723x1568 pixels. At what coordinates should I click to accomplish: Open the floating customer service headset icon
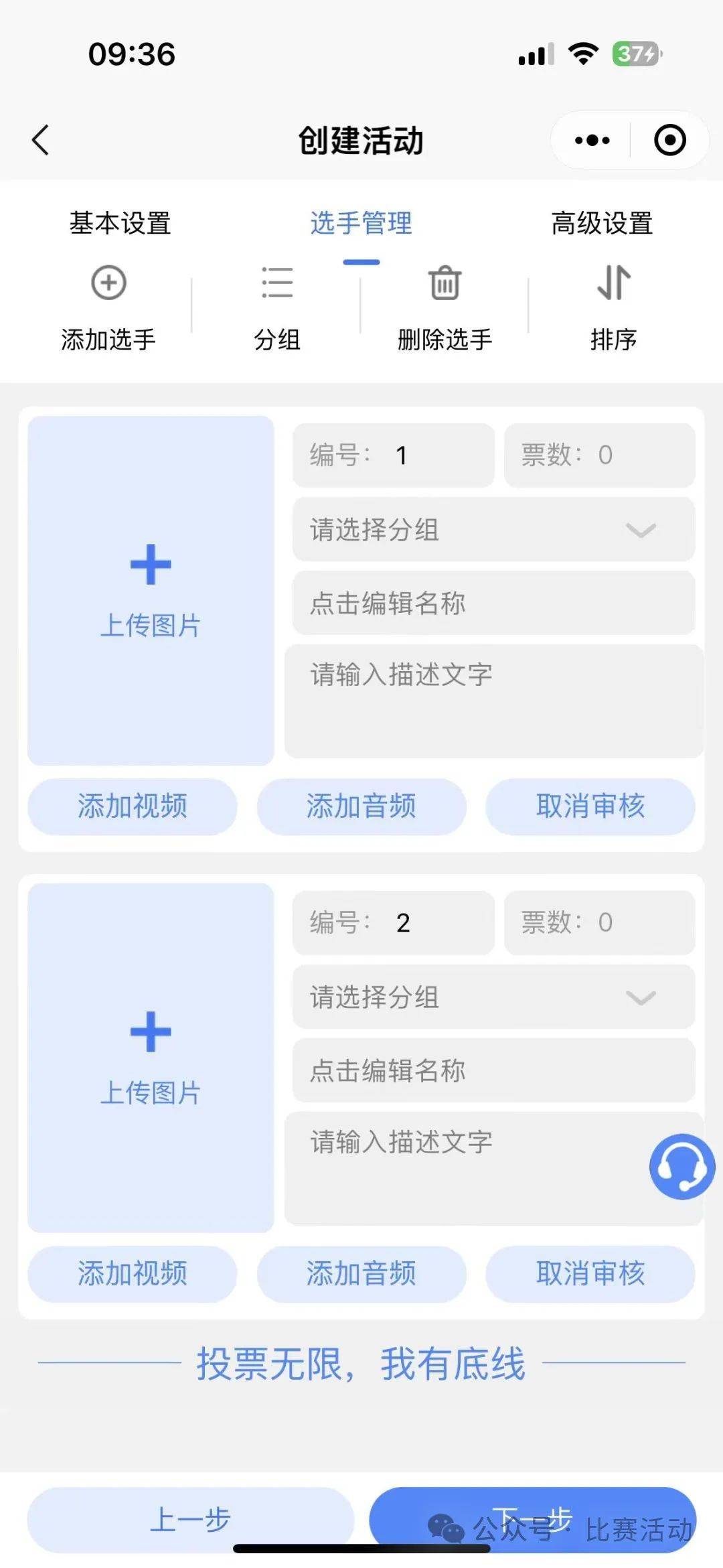(681, 1167)
